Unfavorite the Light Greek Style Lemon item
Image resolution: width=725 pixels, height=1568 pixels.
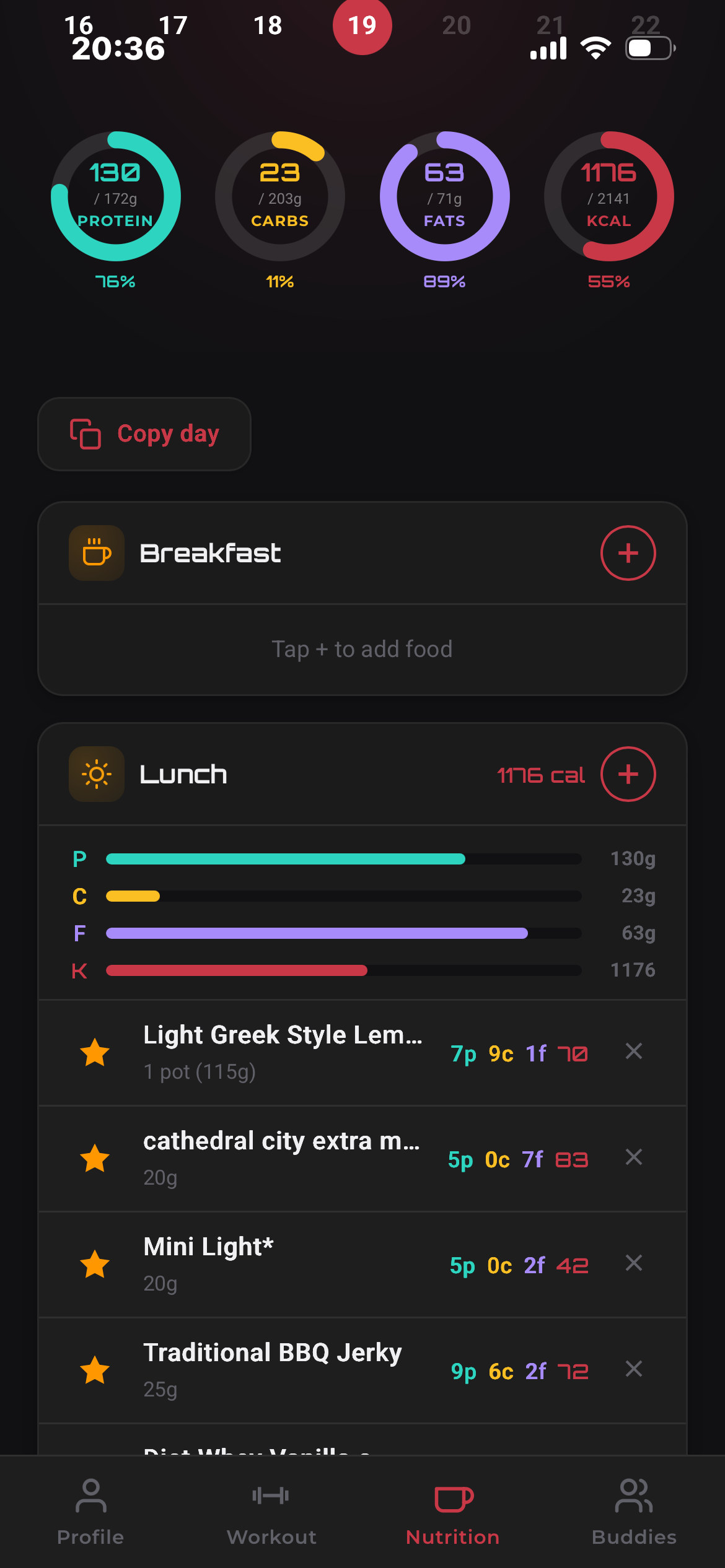pyautogui.click(x=94, y=1052)
